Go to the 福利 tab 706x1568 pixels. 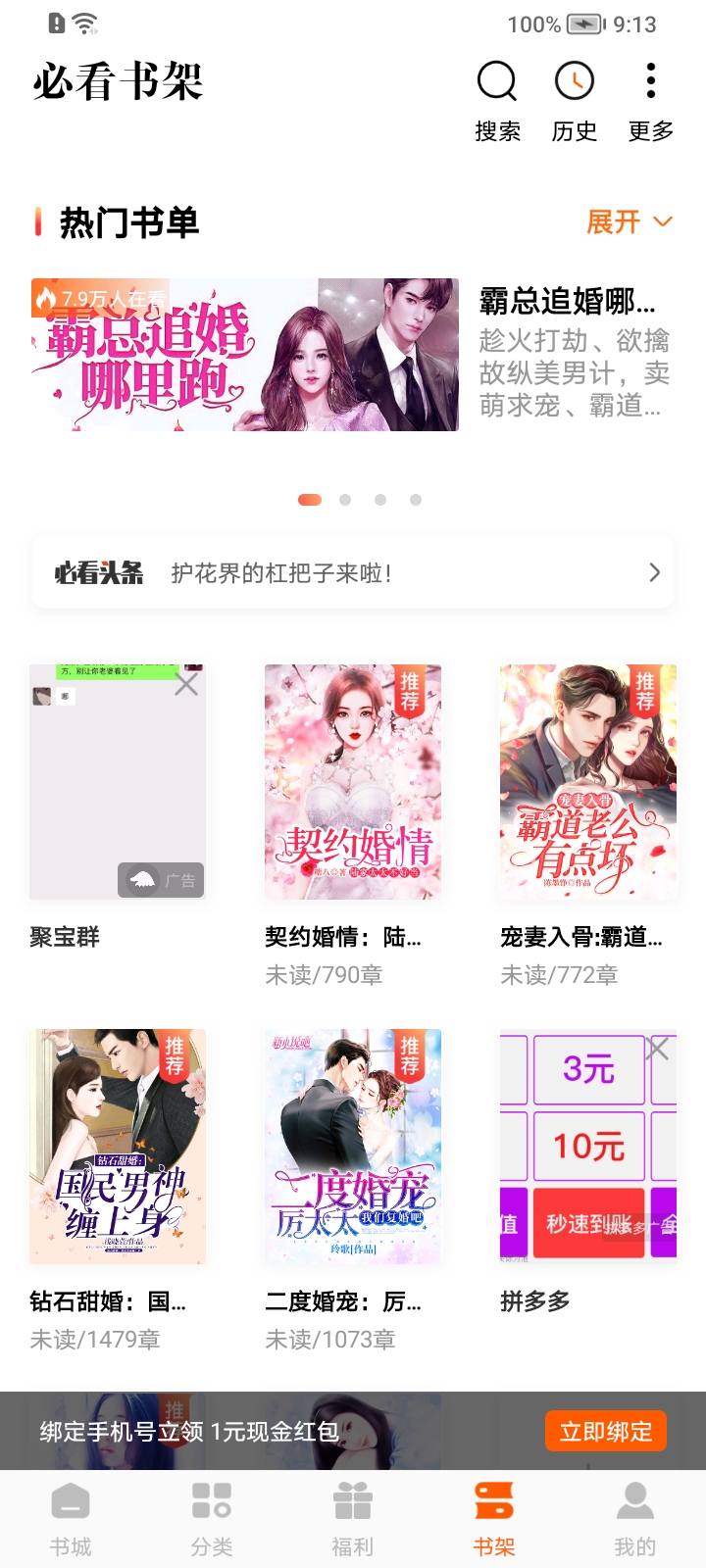coord(353,1519)
